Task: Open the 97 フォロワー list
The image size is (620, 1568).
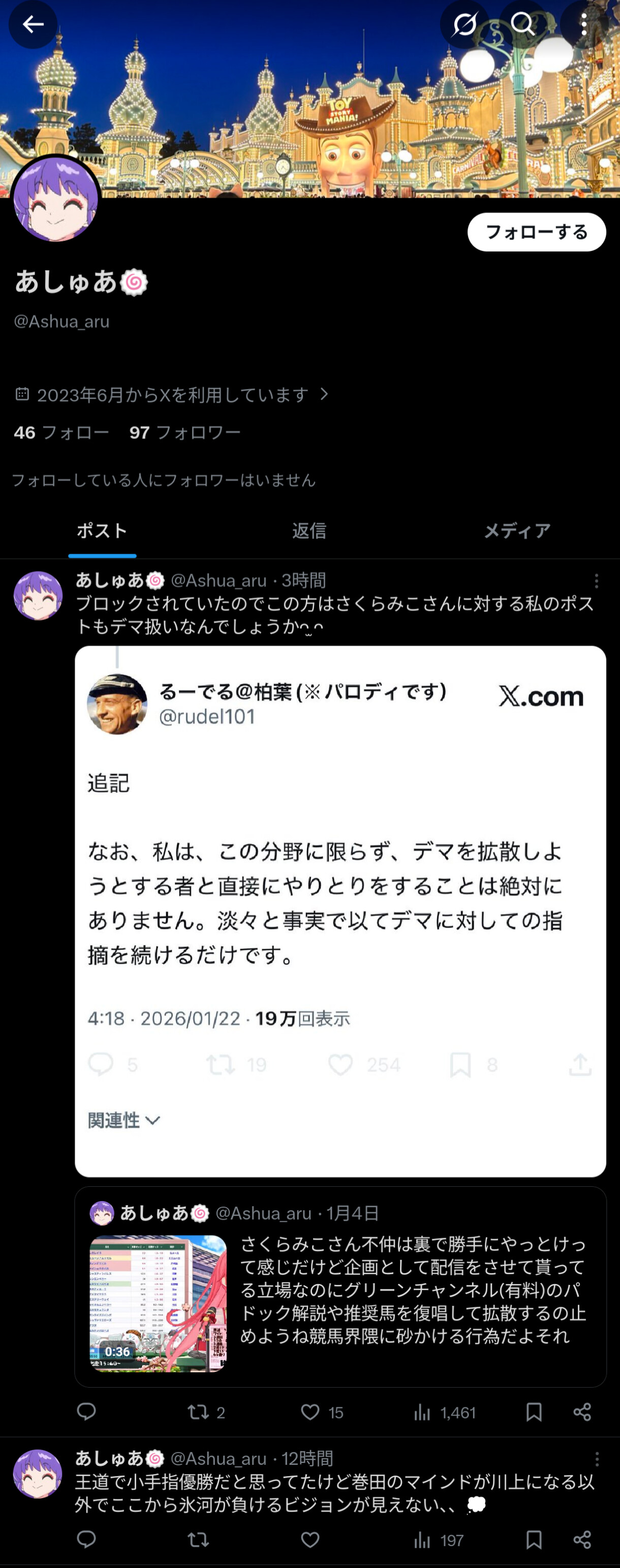Action: point(185,432)
